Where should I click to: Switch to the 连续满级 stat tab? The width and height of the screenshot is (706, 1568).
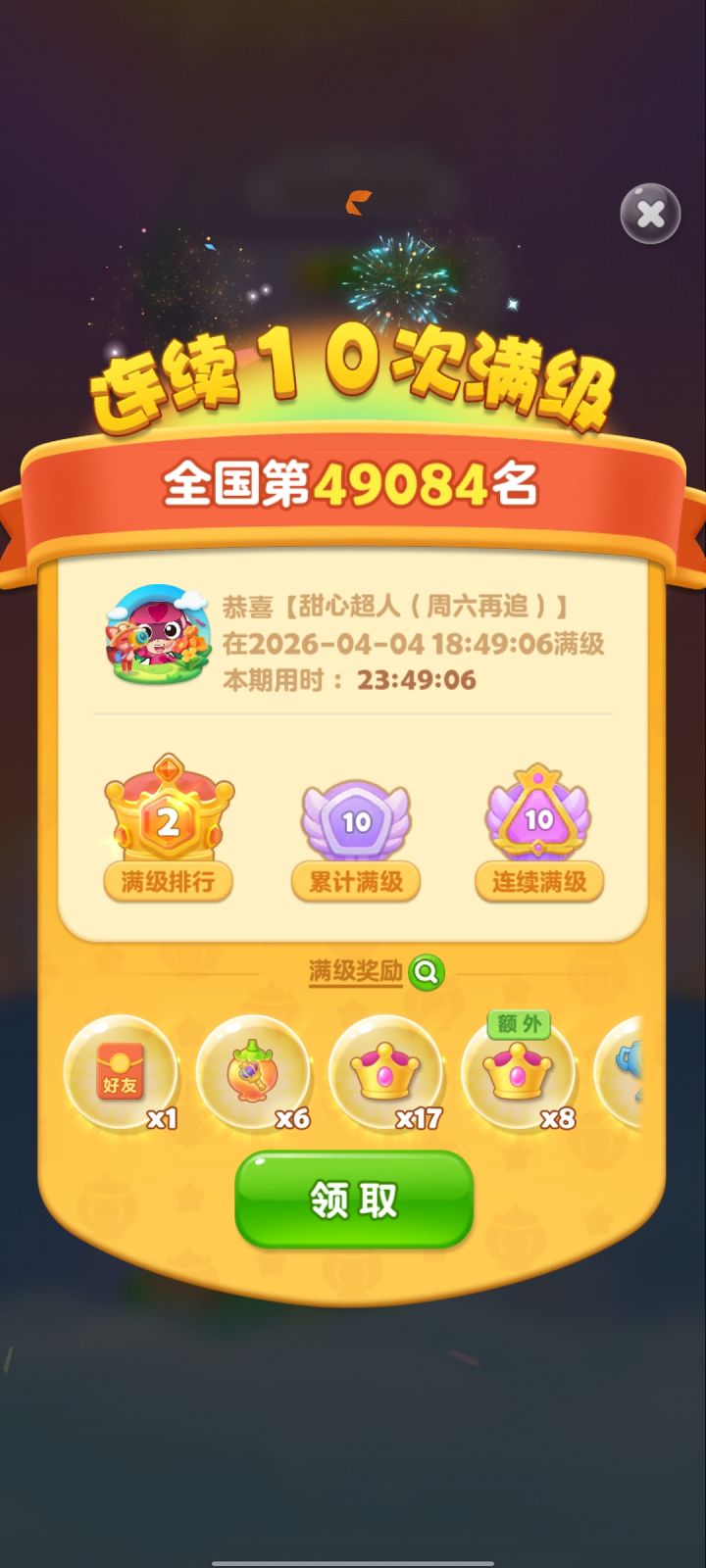coord(540,882)
